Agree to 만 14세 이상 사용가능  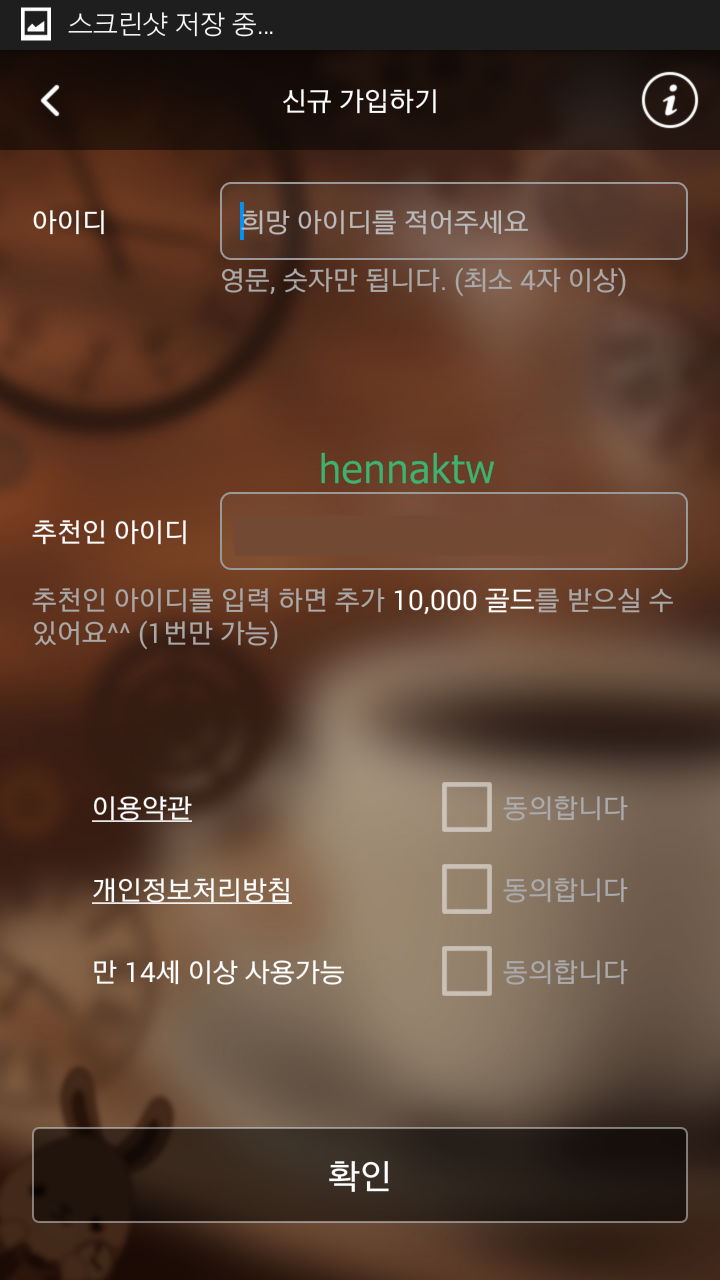tap(467, 971)
